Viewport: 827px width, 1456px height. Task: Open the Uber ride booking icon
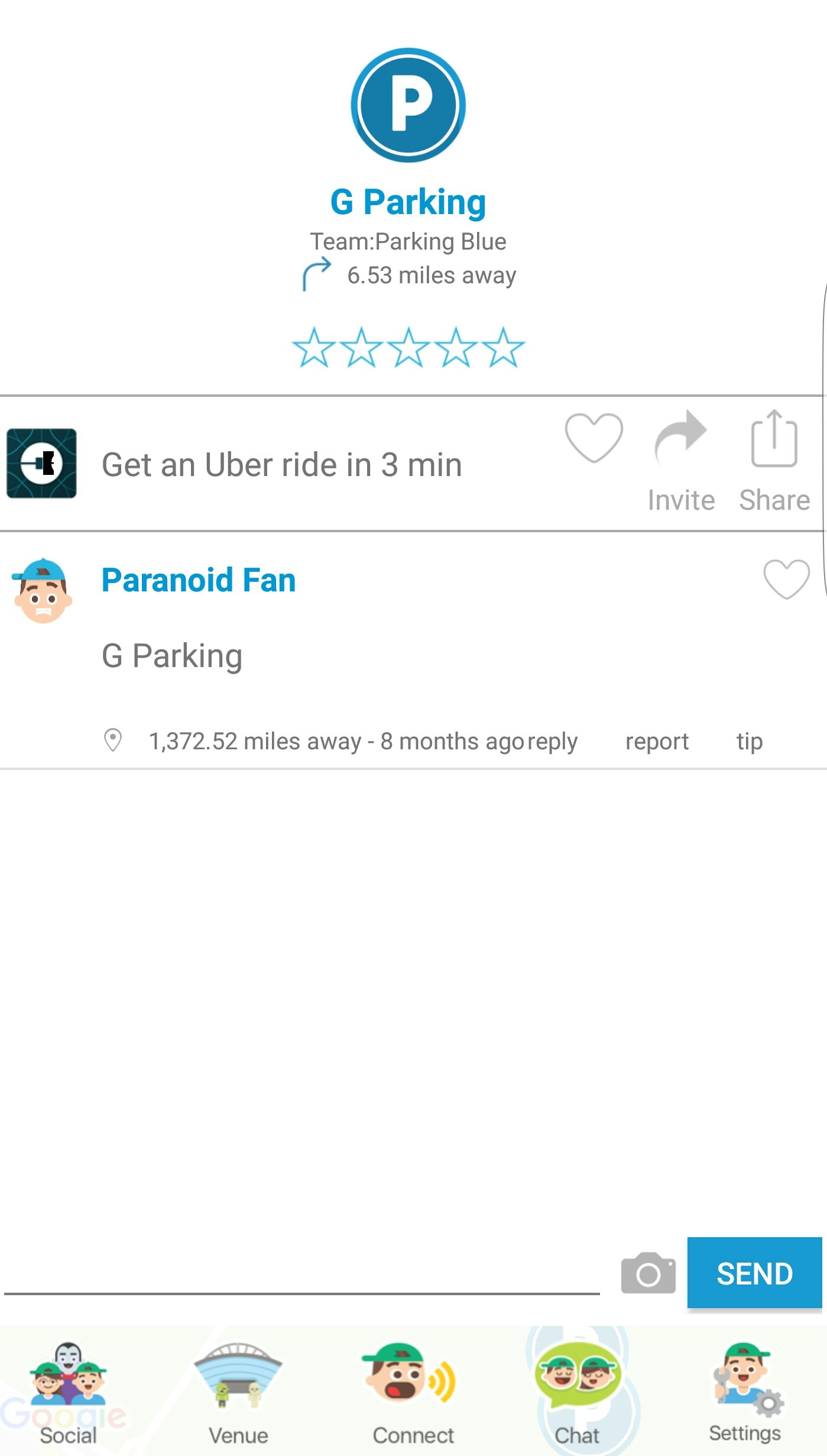(x=41, y=463)
